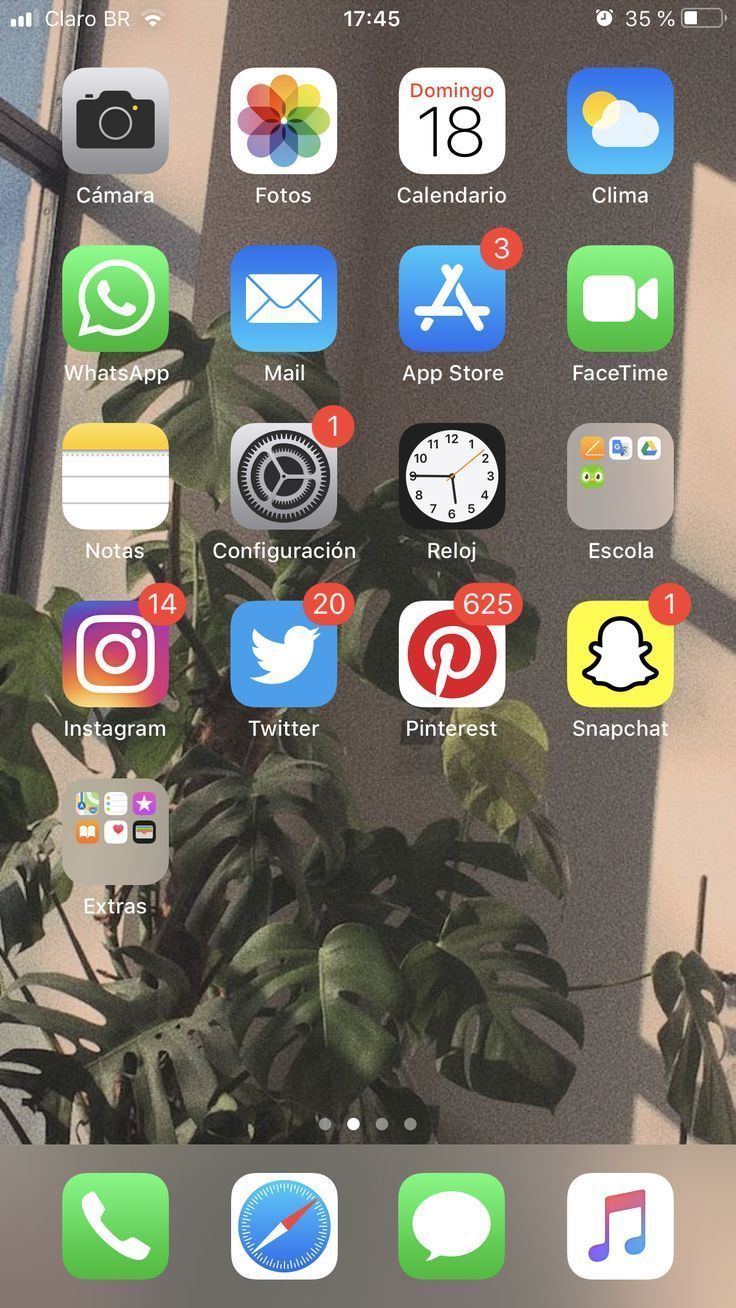This screenshot has width=736, height=1308.
Task: Open Configuración settings
Action: tap(283, 476)
